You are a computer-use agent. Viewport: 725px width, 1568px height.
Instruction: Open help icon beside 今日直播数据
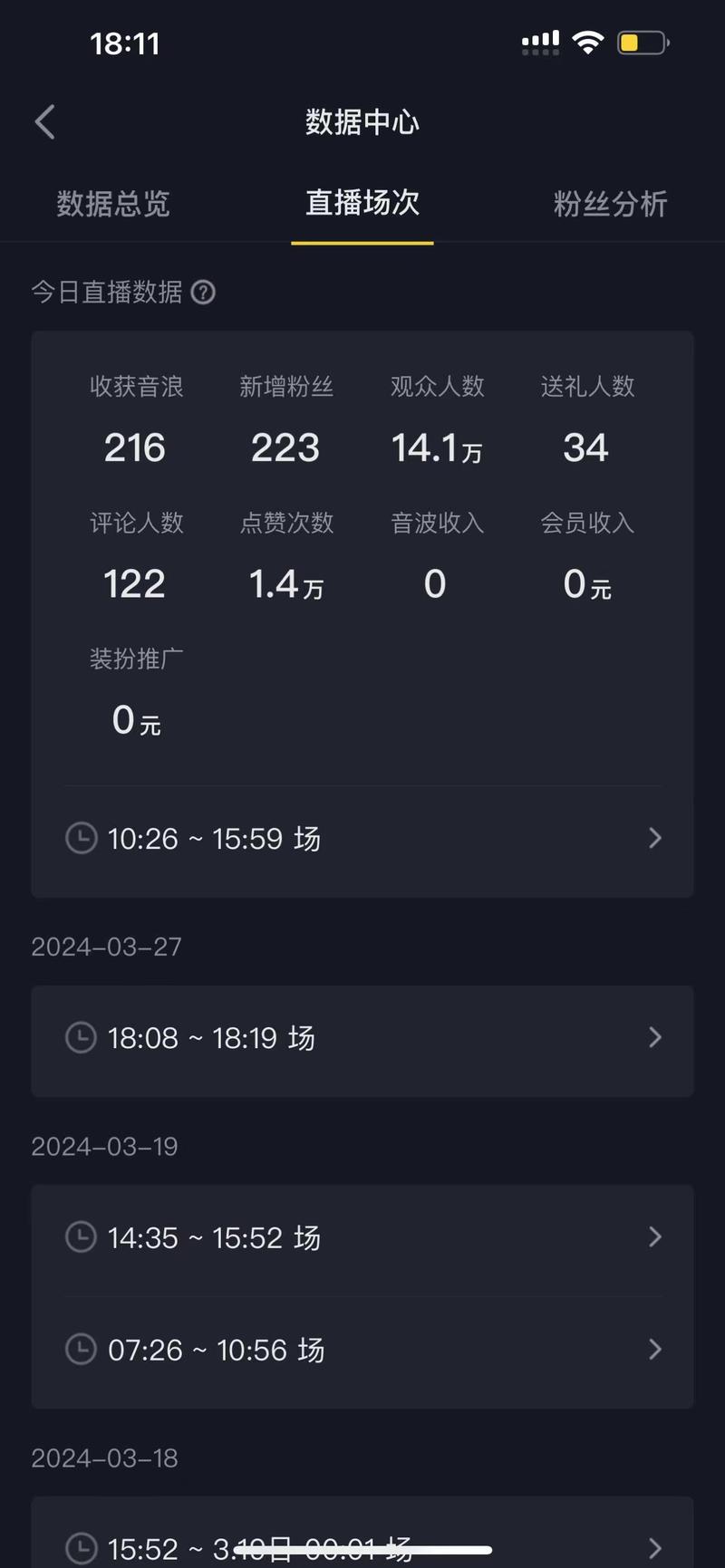[204, 293]
